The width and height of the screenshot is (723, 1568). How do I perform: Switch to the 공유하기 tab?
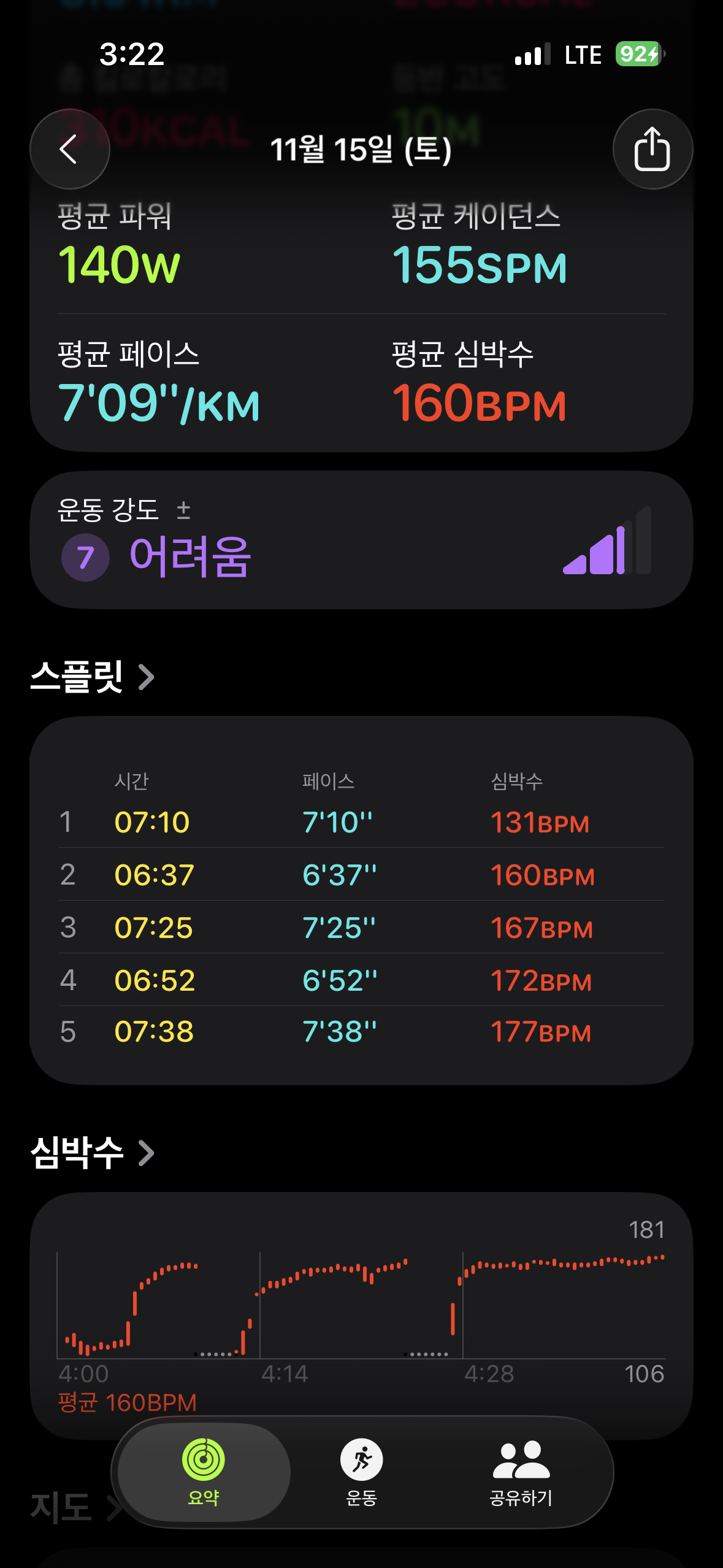coord(521,1472)
